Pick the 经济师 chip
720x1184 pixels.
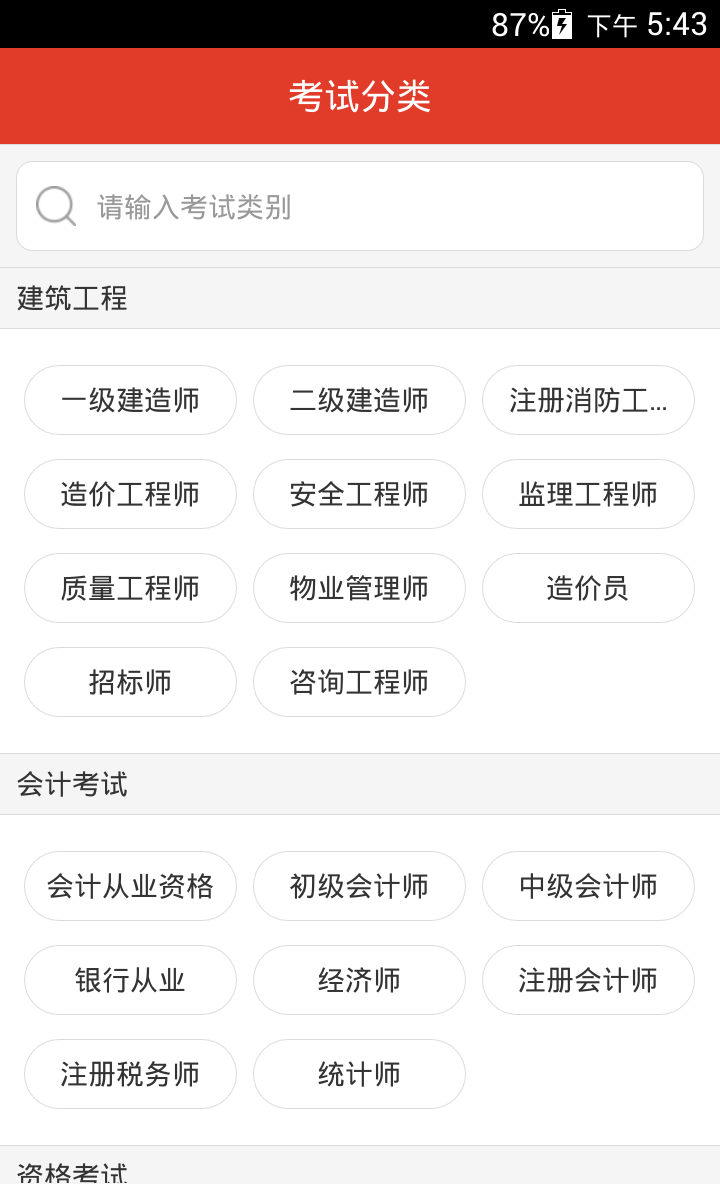359,980
